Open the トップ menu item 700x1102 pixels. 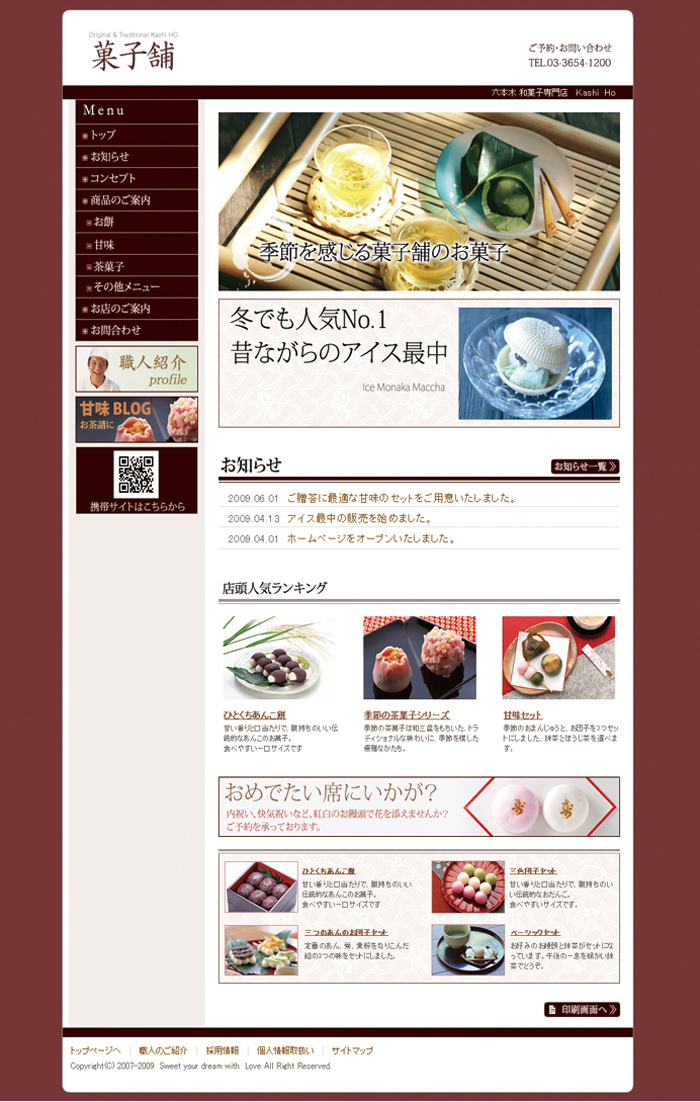tap(104, 135)
